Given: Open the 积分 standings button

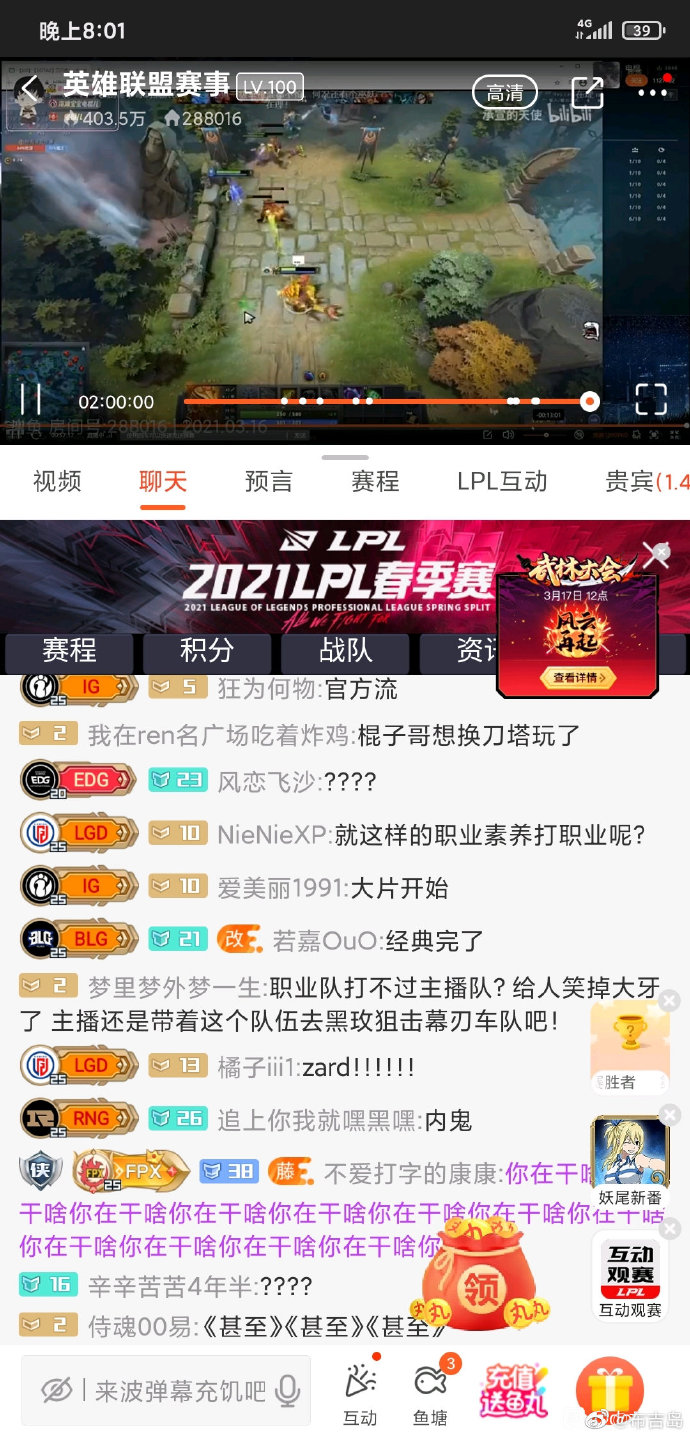Looking at the screenshot, I should coord(207,651).
